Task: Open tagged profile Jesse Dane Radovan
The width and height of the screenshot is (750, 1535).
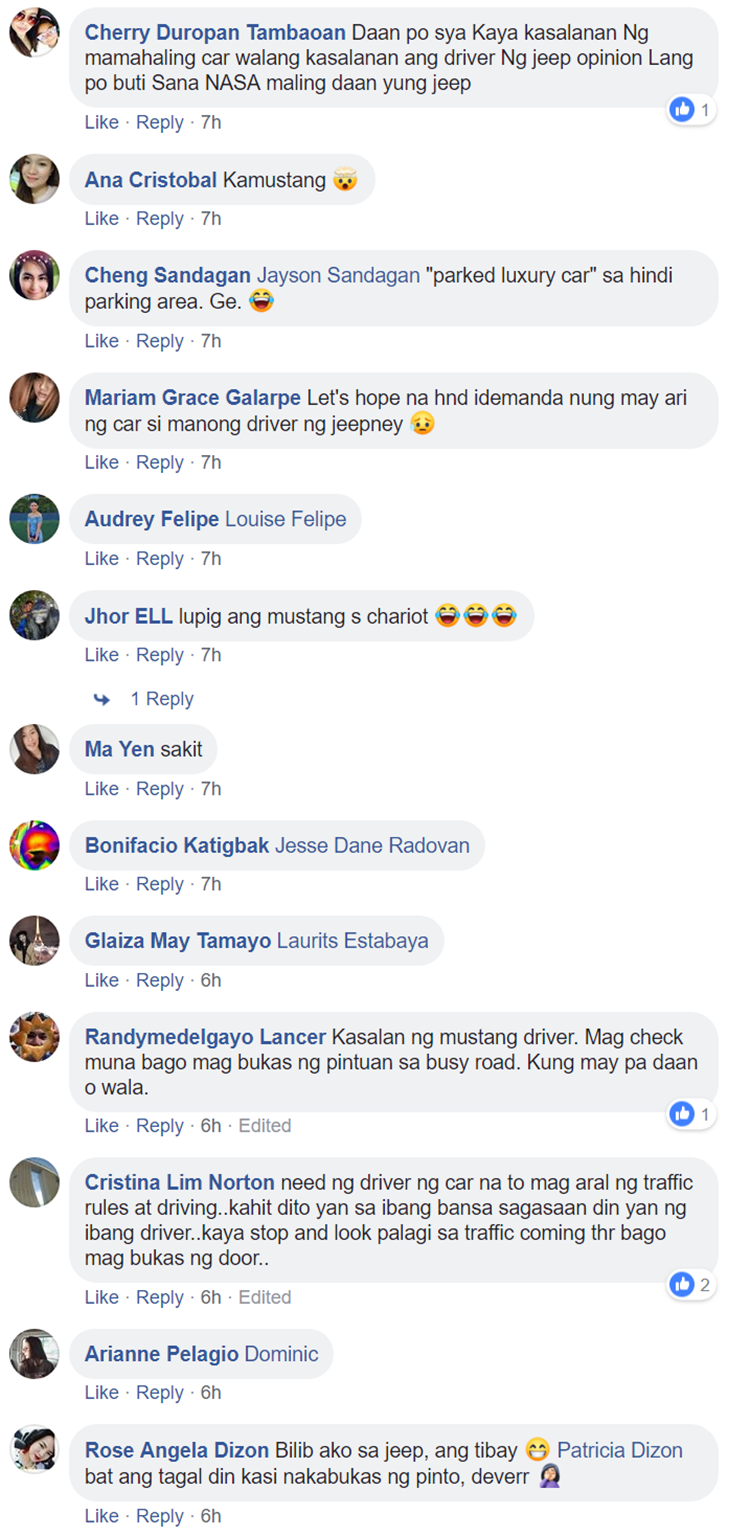Action: coord(372,845)
